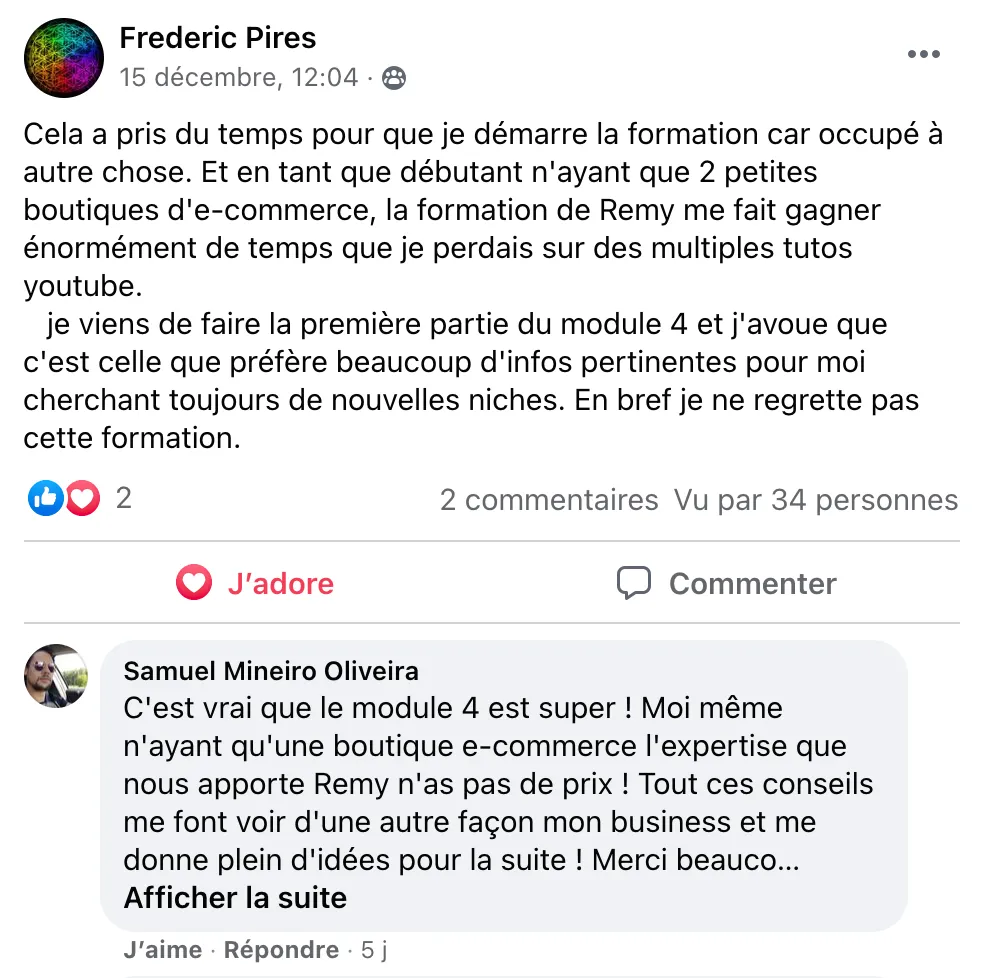Open the post options three-dot menu
Viewport: 982px width, 978px height.
click(x=923, y=55)
